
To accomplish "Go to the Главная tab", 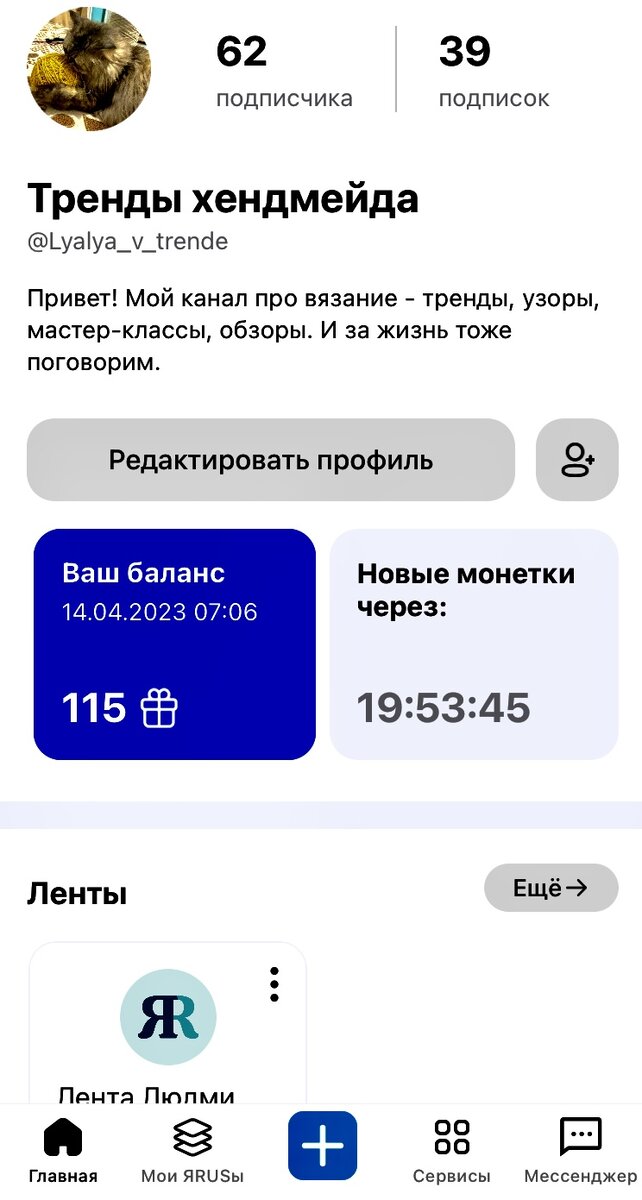I will tap(63, 1150).
